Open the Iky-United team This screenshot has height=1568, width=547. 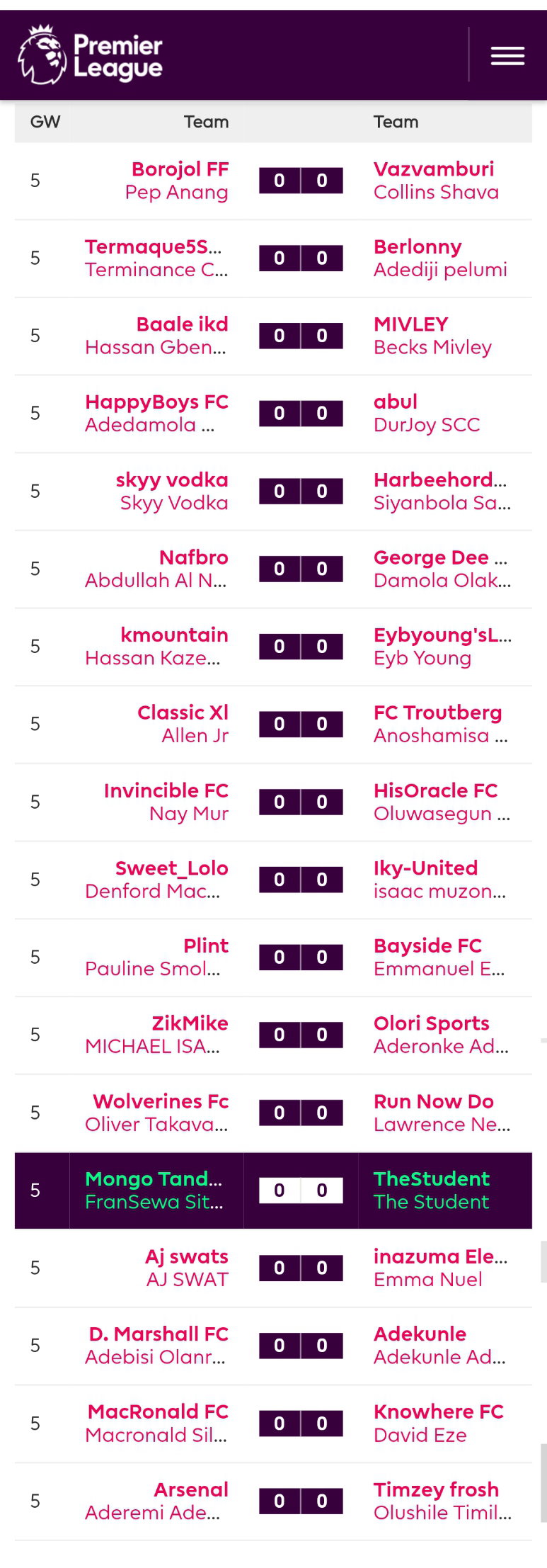[425, 868]
